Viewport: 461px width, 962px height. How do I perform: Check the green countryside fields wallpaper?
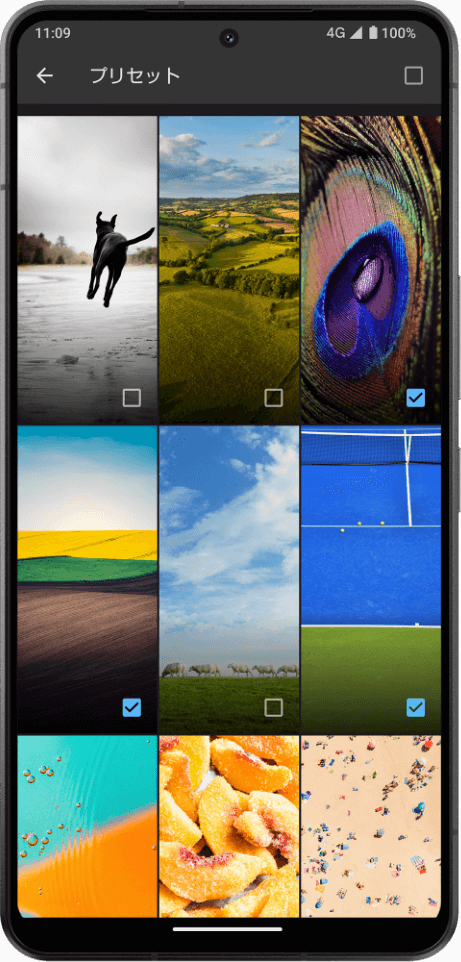(x=274, y=398)
